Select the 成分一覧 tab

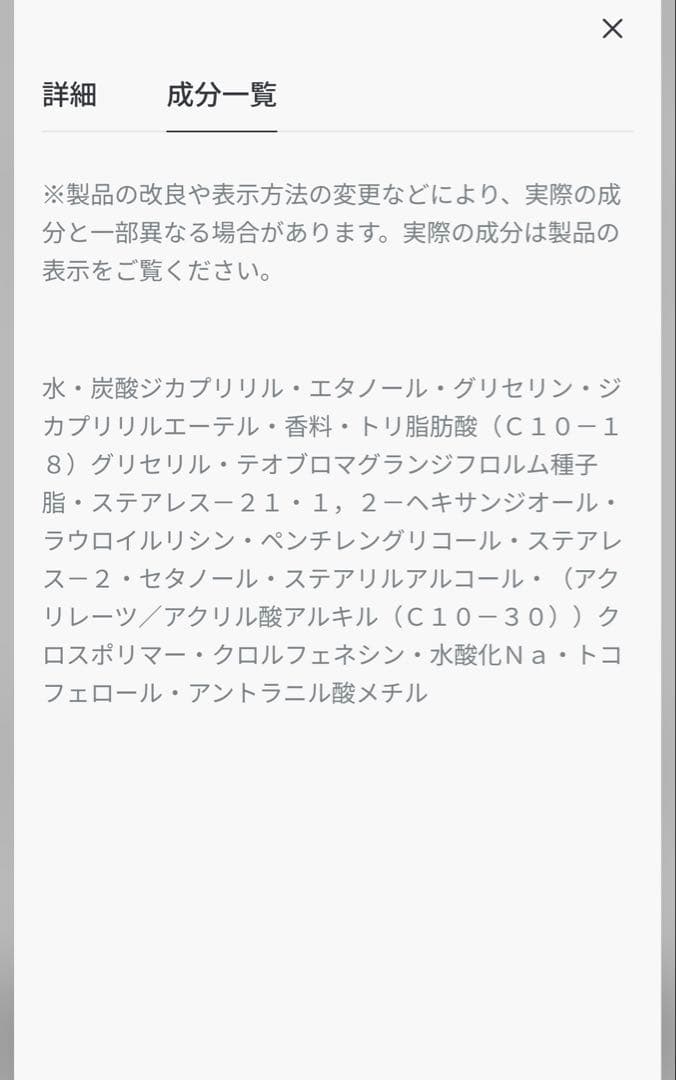point(221,96)
